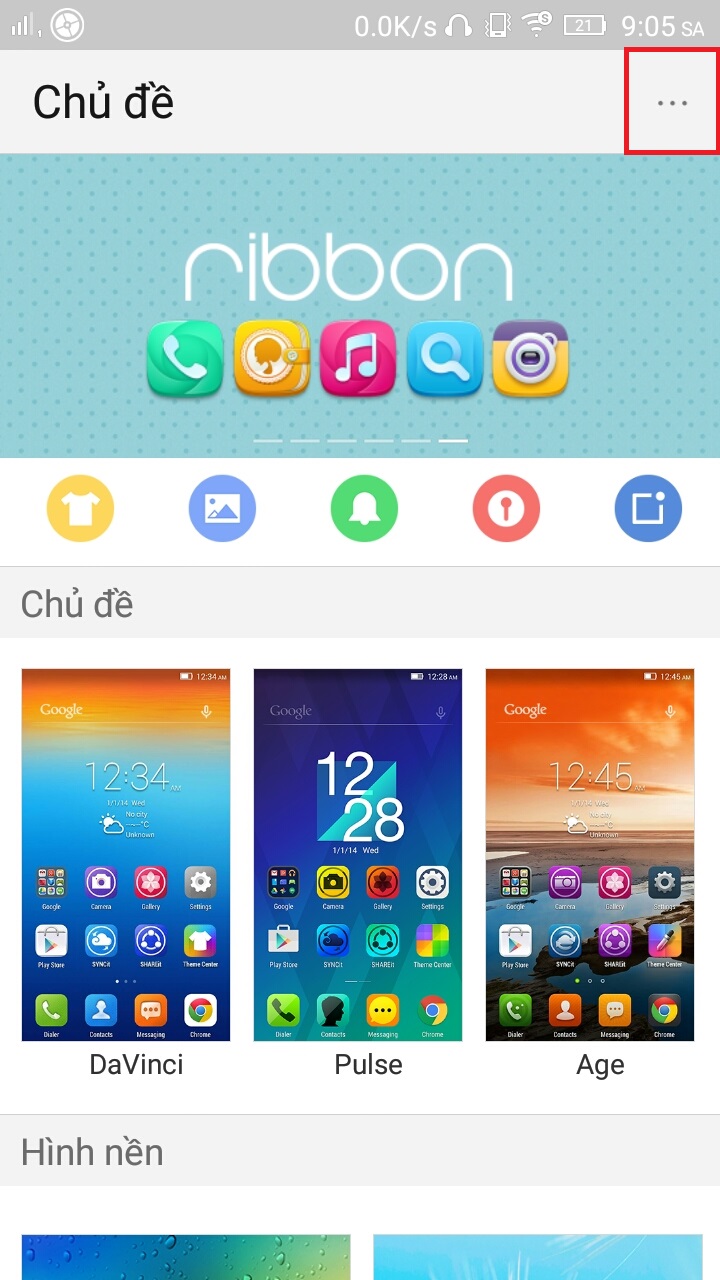Open the ribbon theme banner
Screen dimensions: 720x1280
click(x=360, y=305)
